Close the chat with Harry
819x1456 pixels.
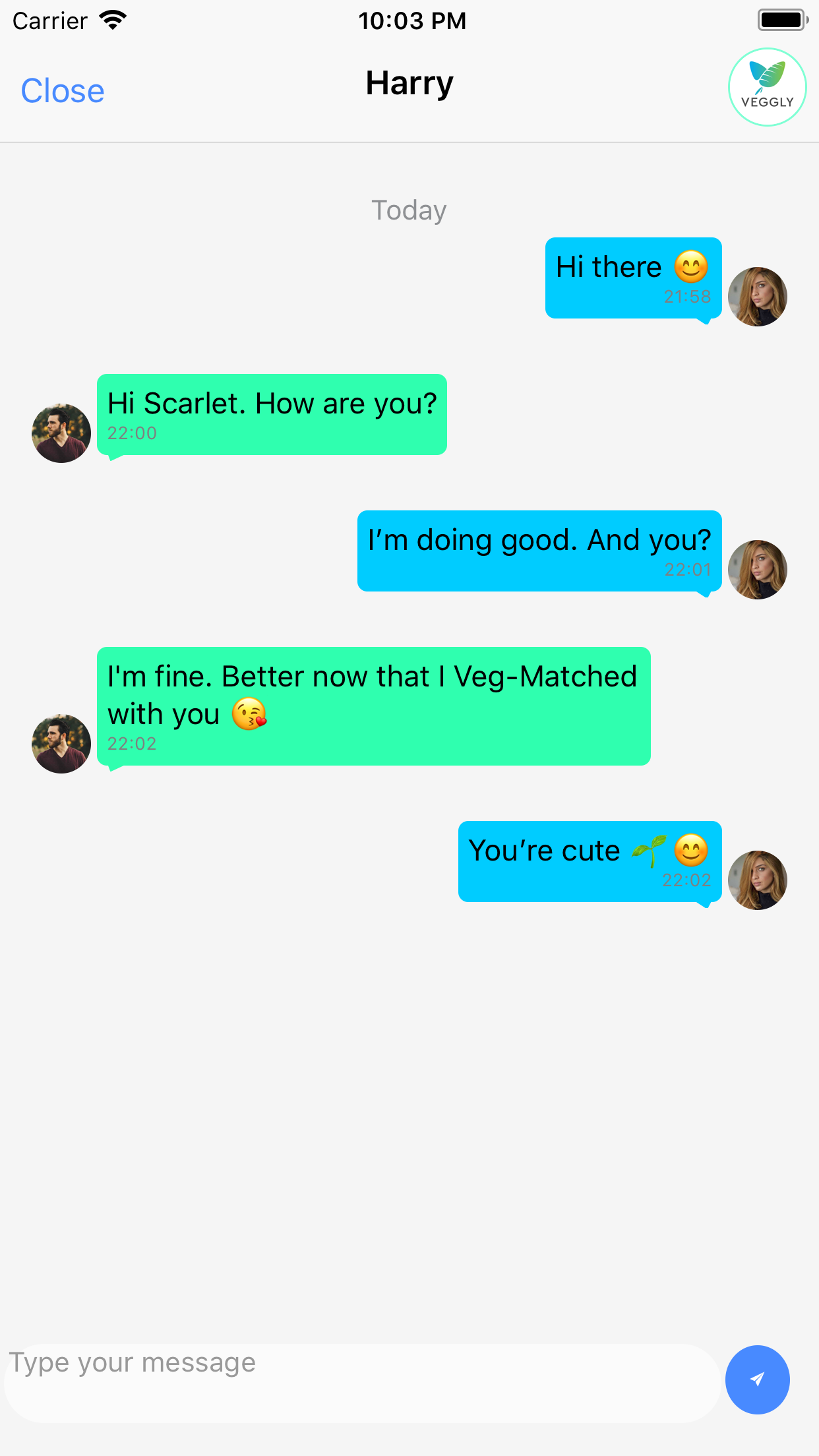[63, 90]
